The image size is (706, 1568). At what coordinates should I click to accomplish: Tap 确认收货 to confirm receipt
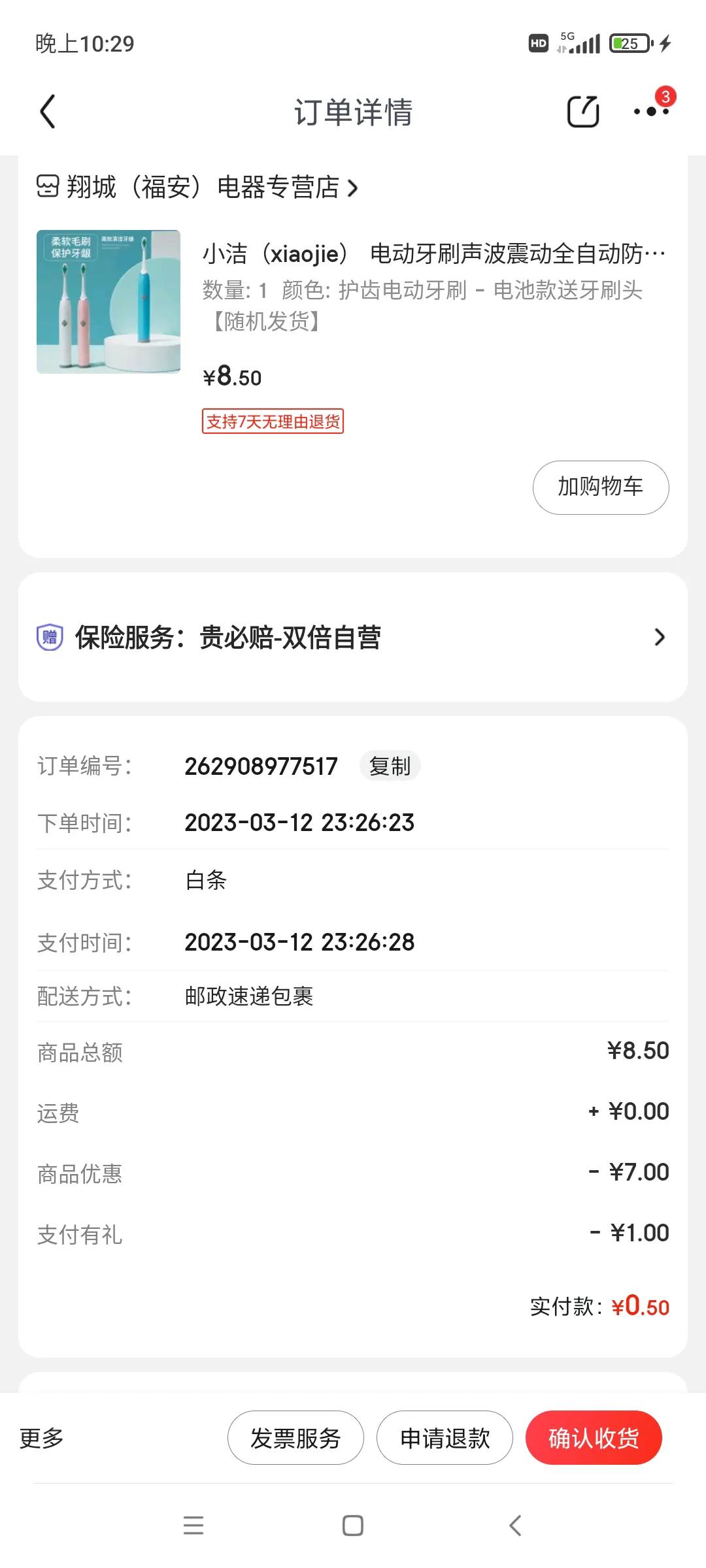coord(595,1437)
